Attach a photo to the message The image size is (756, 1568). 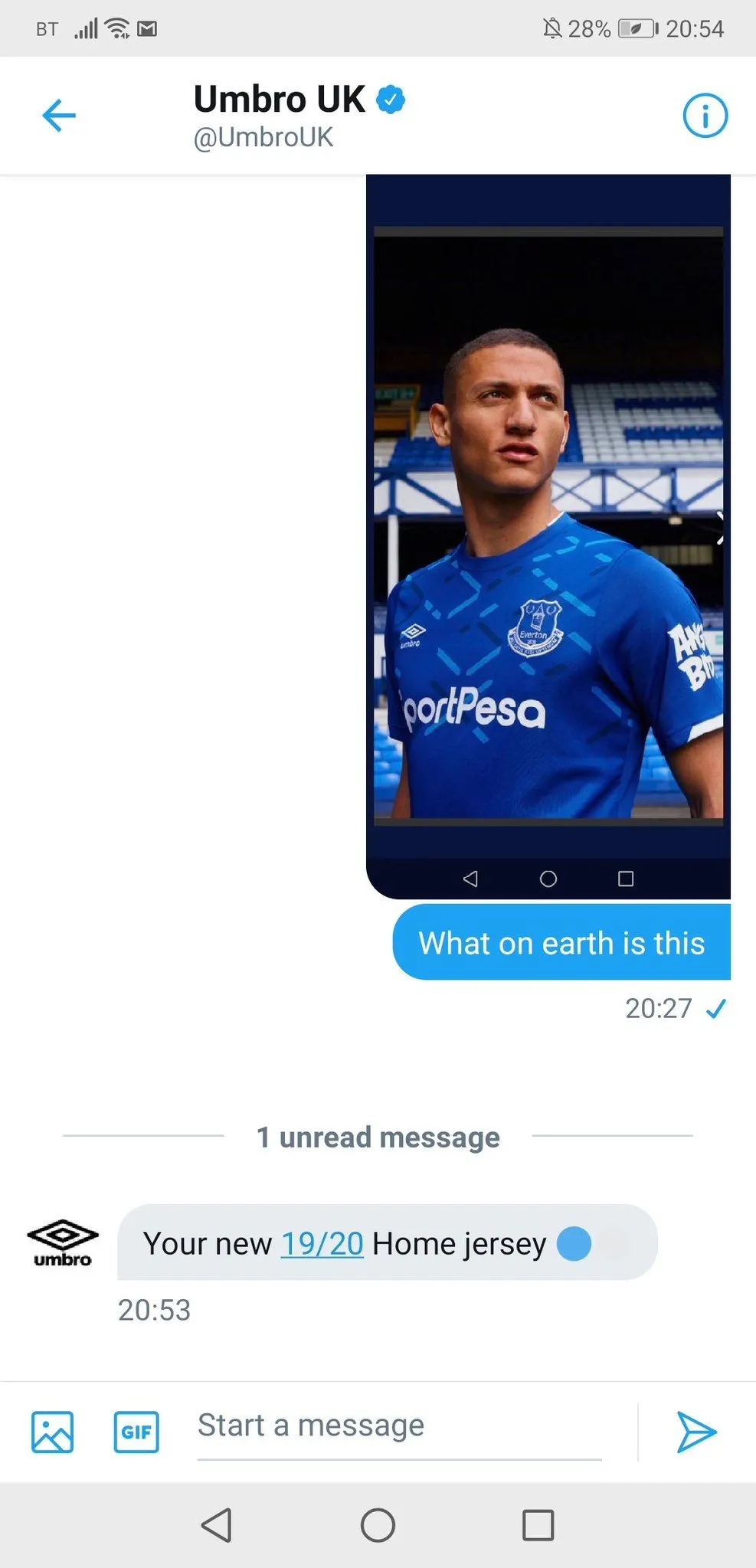point(53,1432)
